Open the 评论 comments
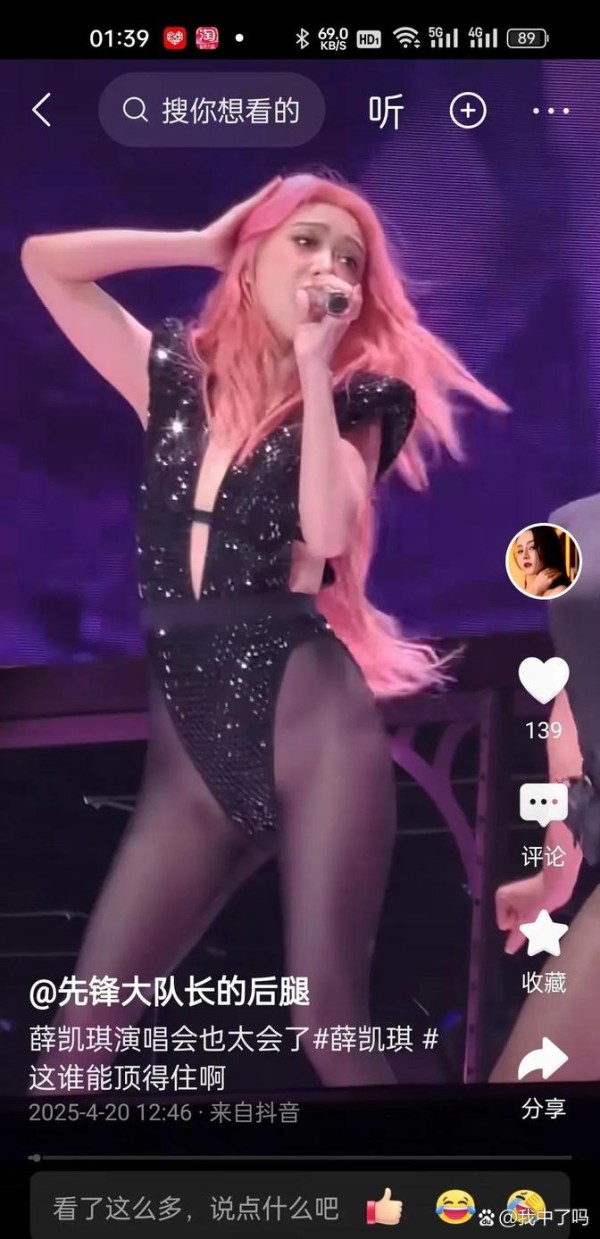Screen dimensions: 600x1239 (543, 806)
